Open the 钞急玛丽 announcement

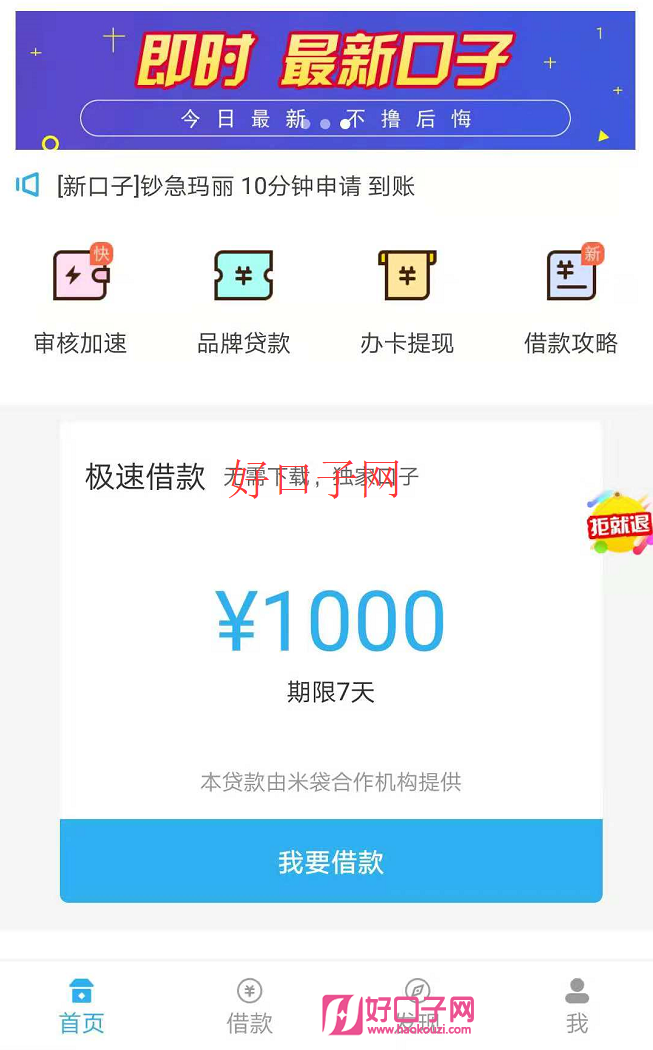tap(236, 186)
